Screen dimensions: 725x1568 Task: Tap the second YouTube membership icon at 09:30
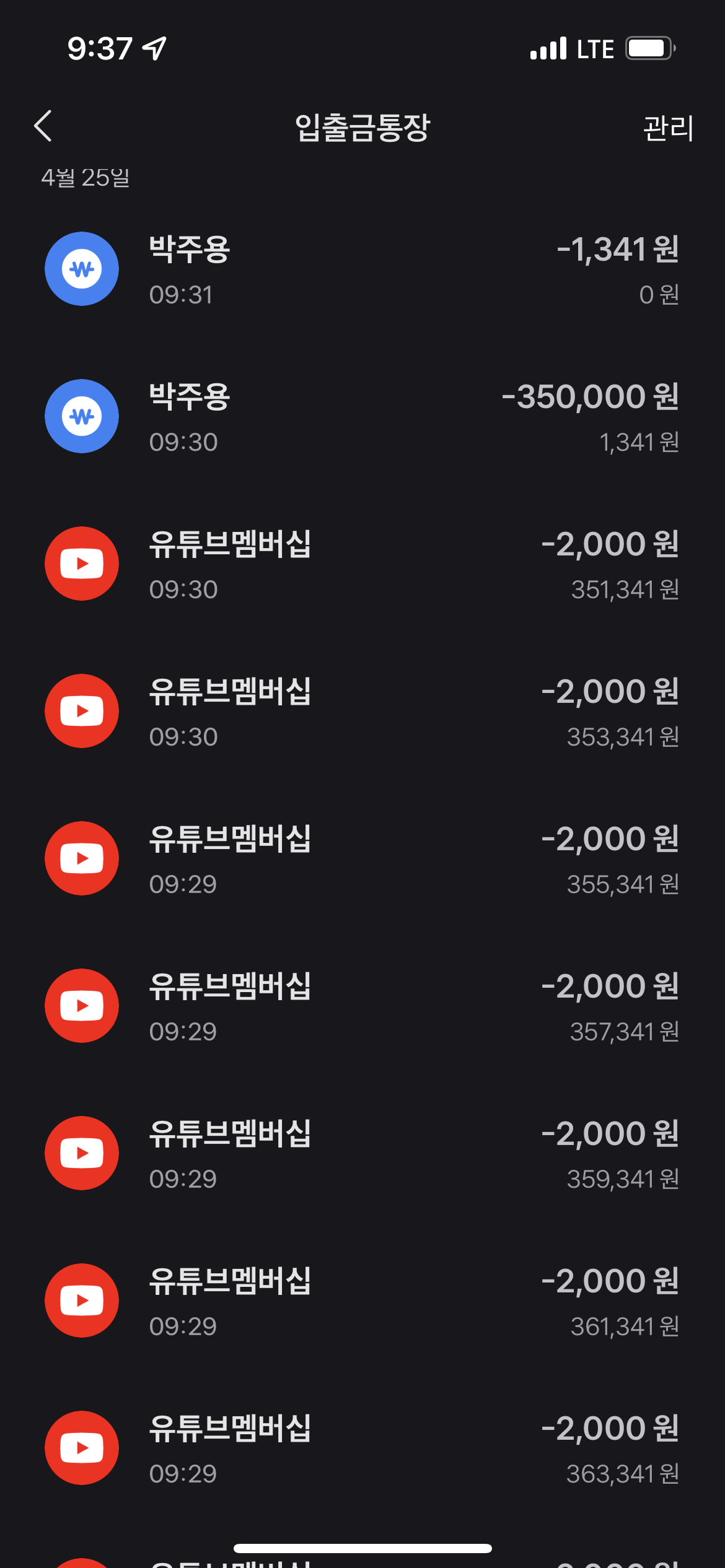(81, 711)
